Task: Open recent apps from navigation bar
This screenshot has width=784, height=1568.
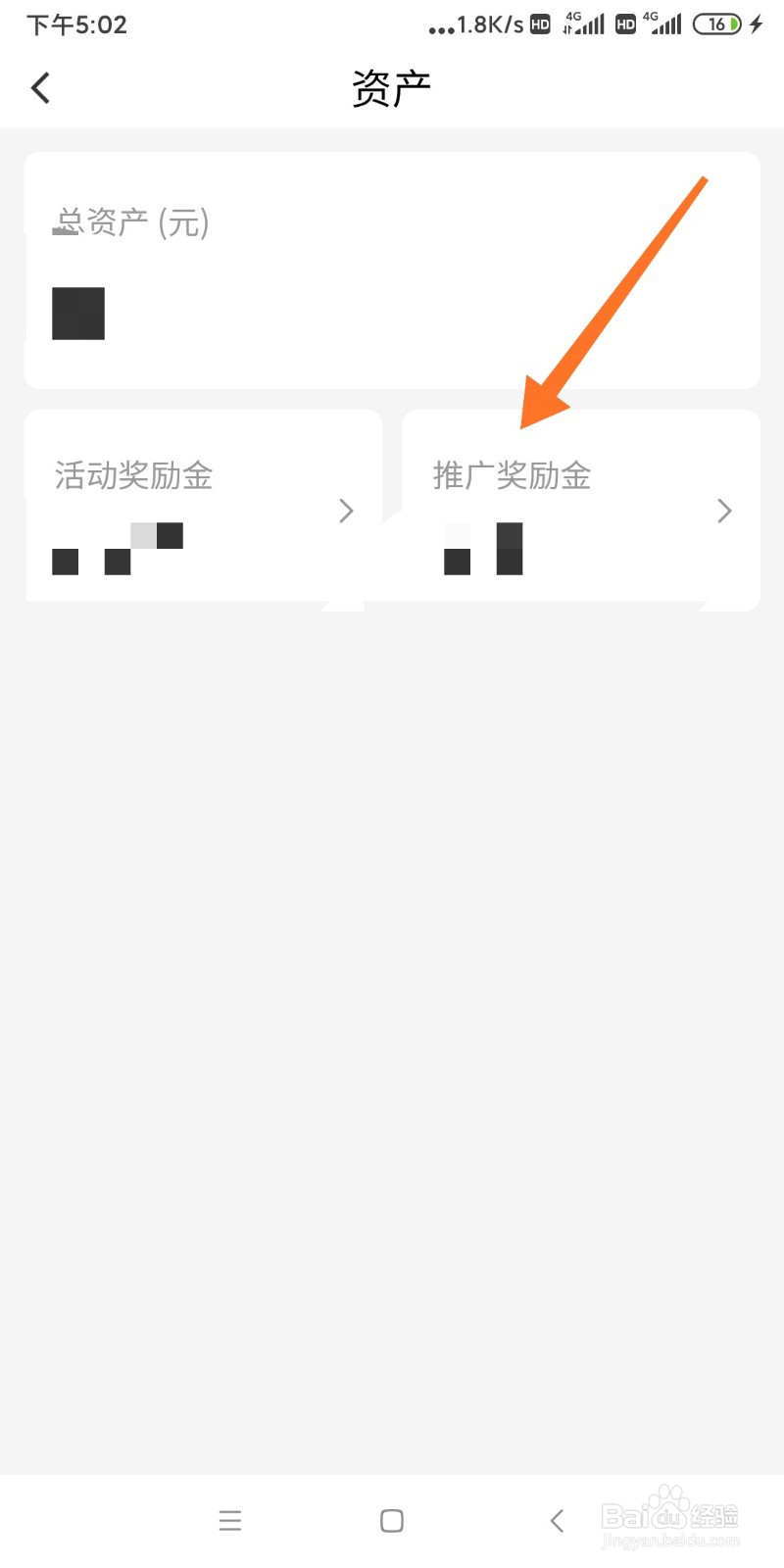Action: (x=230, y=1520)
